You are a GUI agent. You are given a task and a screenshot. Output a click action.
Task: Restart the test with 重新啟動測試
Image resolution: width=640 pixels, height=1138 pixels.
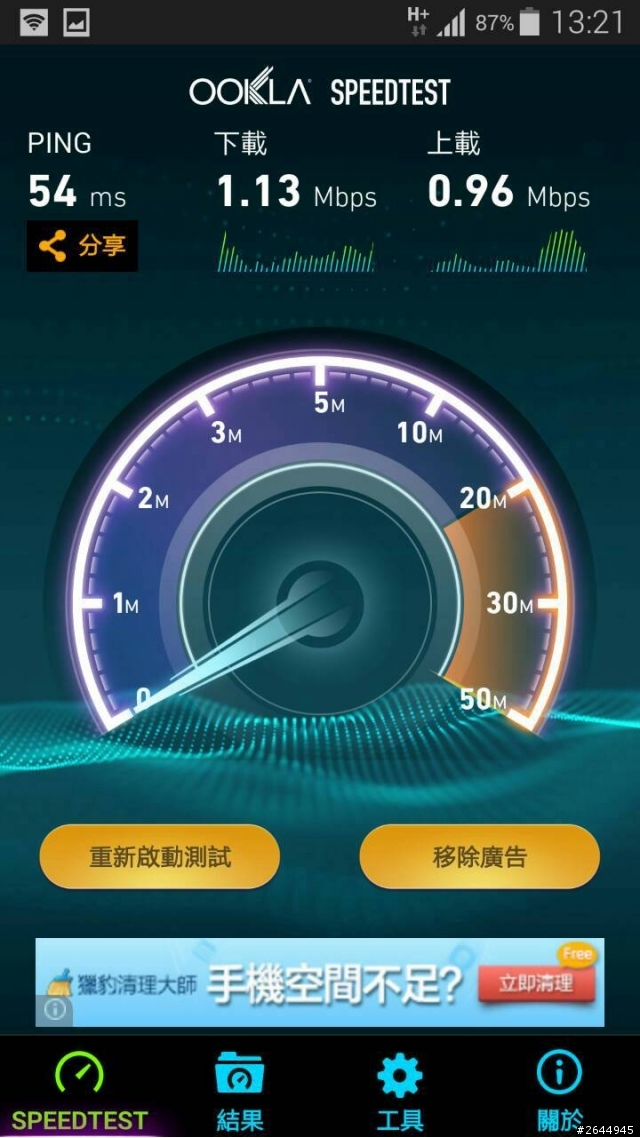point(159,857)
